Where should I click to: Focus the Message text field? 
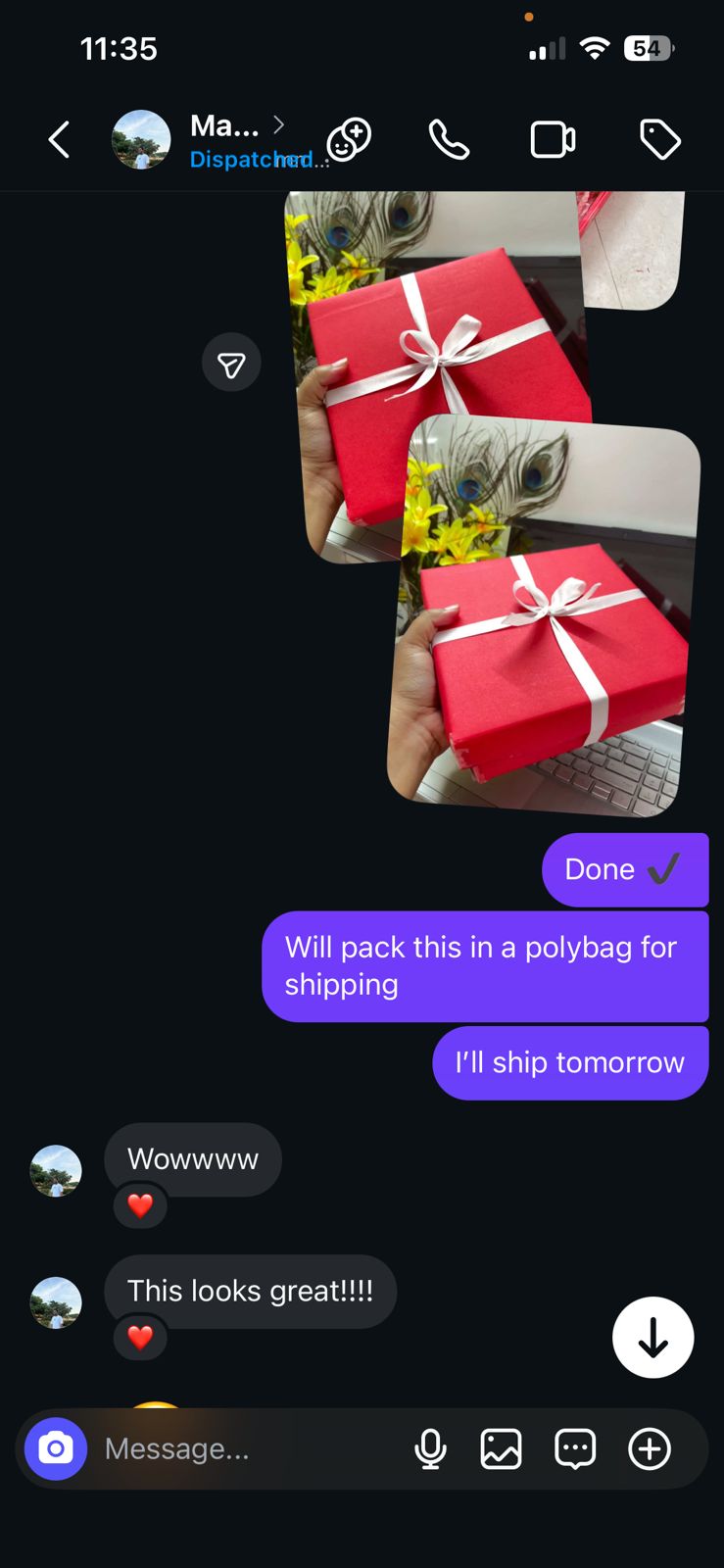pos(245,1448)
